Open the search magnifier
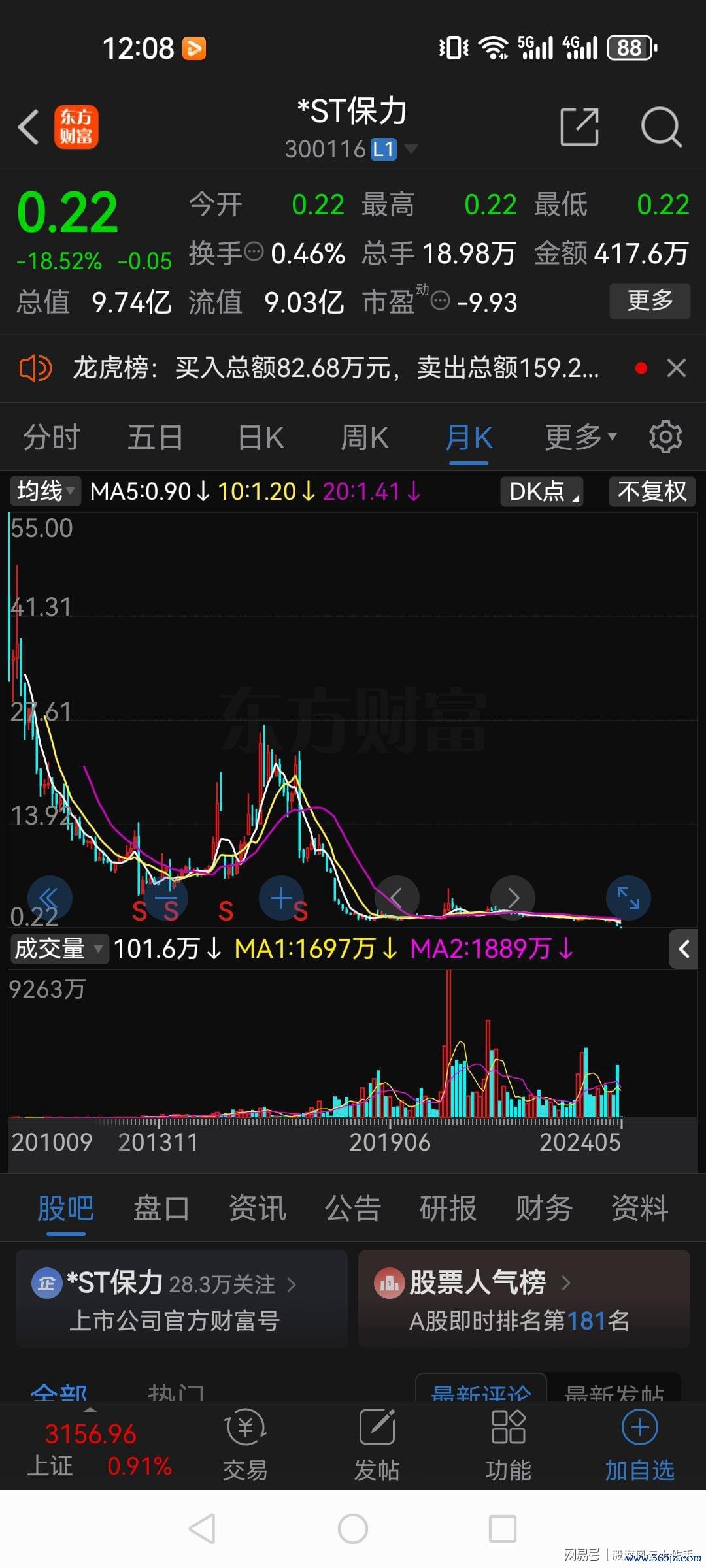This screenshot has width=706, height=1568. (661, 127)
